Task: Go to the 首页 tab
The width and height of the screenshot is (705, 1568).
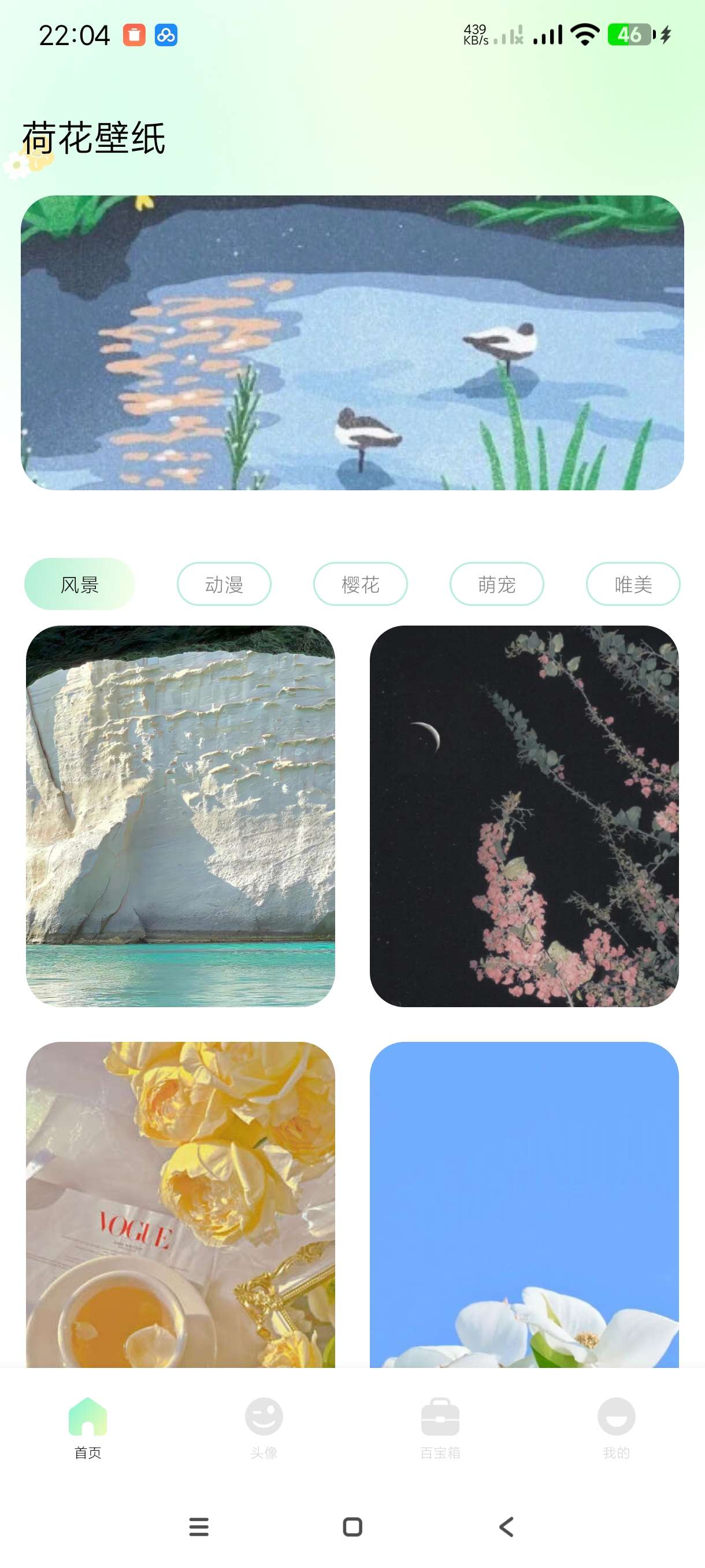Action: point(88,1428)
